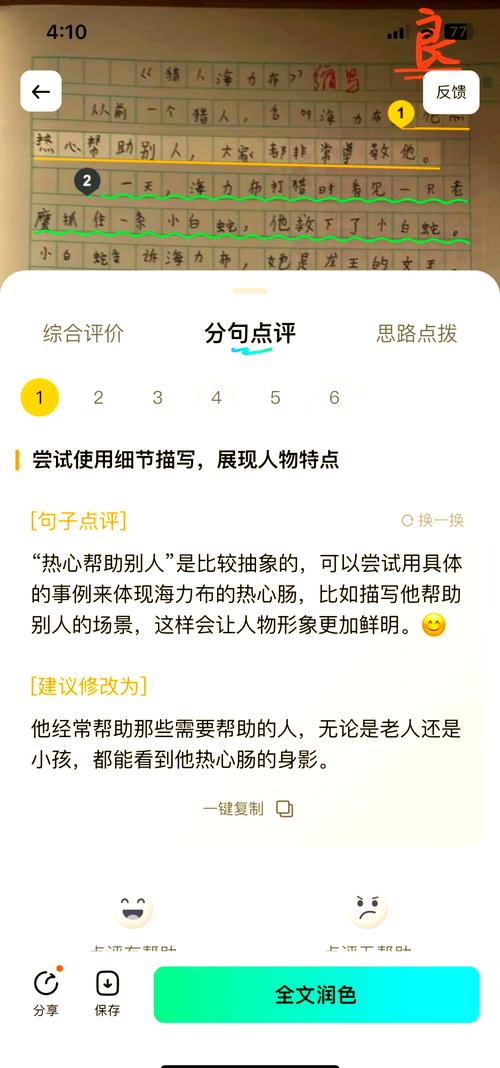The height and width of the screenshot is (1068, 500).
Task: Tap dark marker 2 on the essay
Action: (x=87, y=182)
